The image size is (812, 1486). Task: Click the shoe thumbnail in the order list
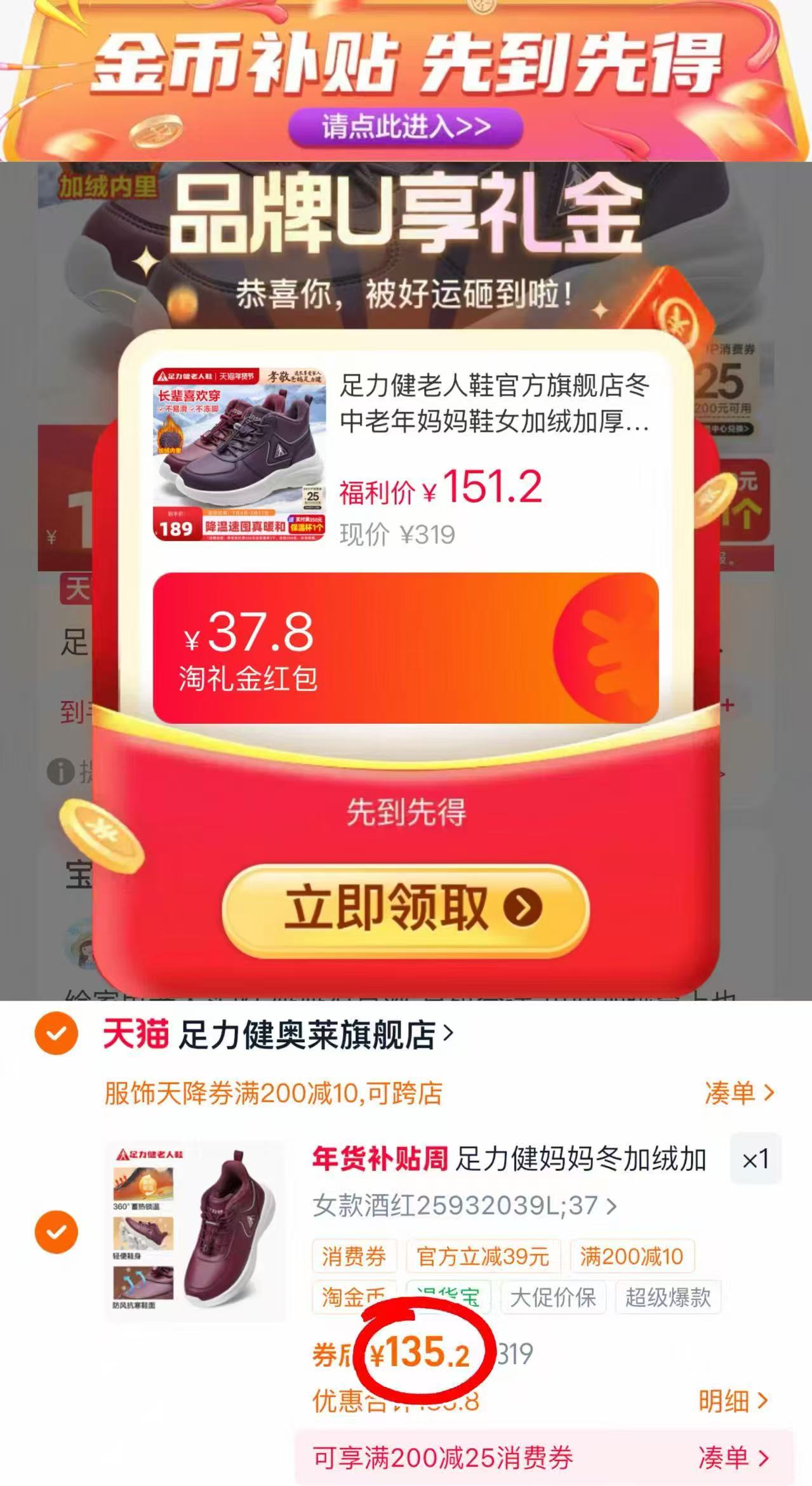click(x=190, y=1235)
